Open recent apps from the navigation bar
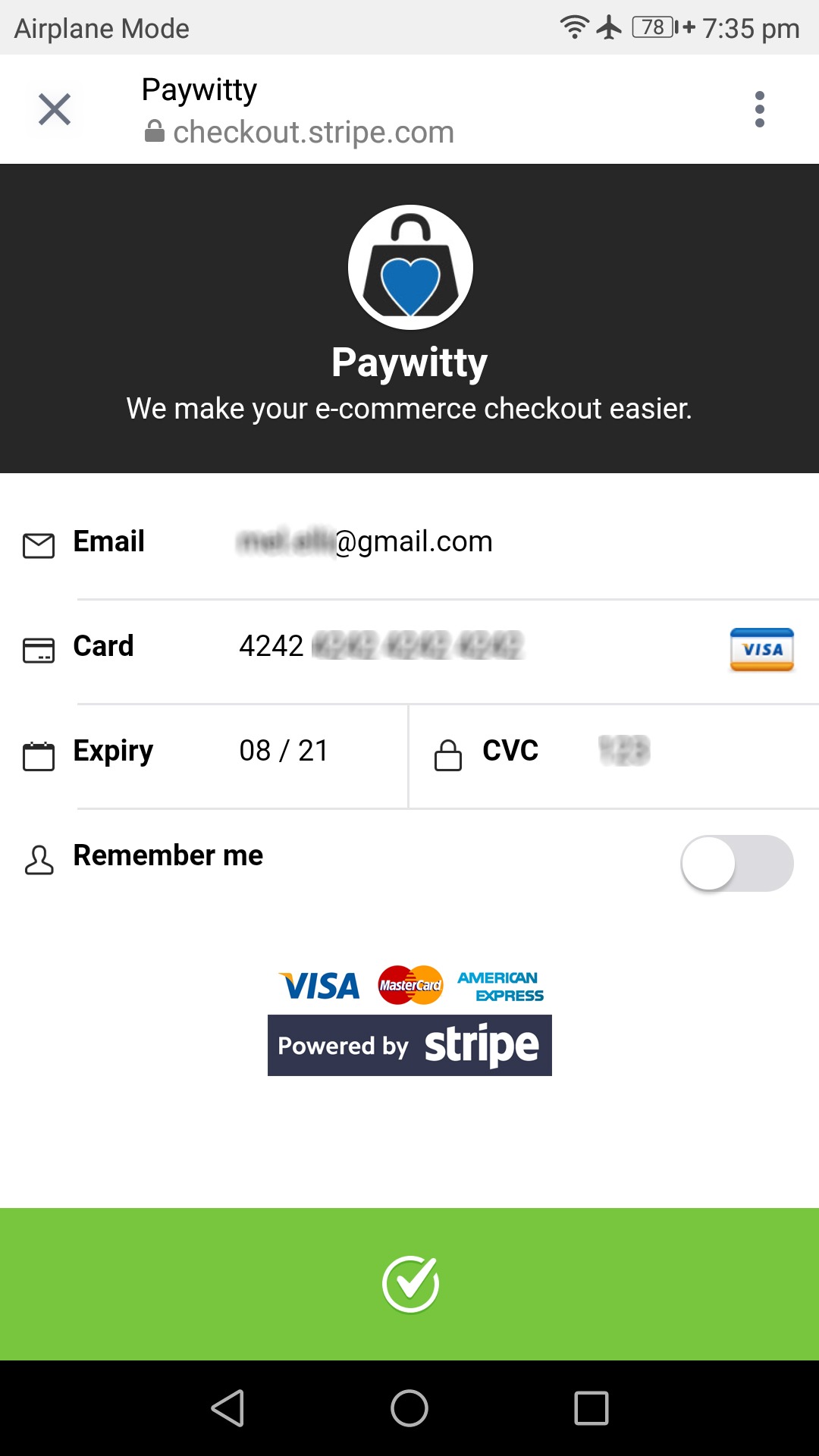This screenshot has height=1456, width=819. tap(591, 1408)
